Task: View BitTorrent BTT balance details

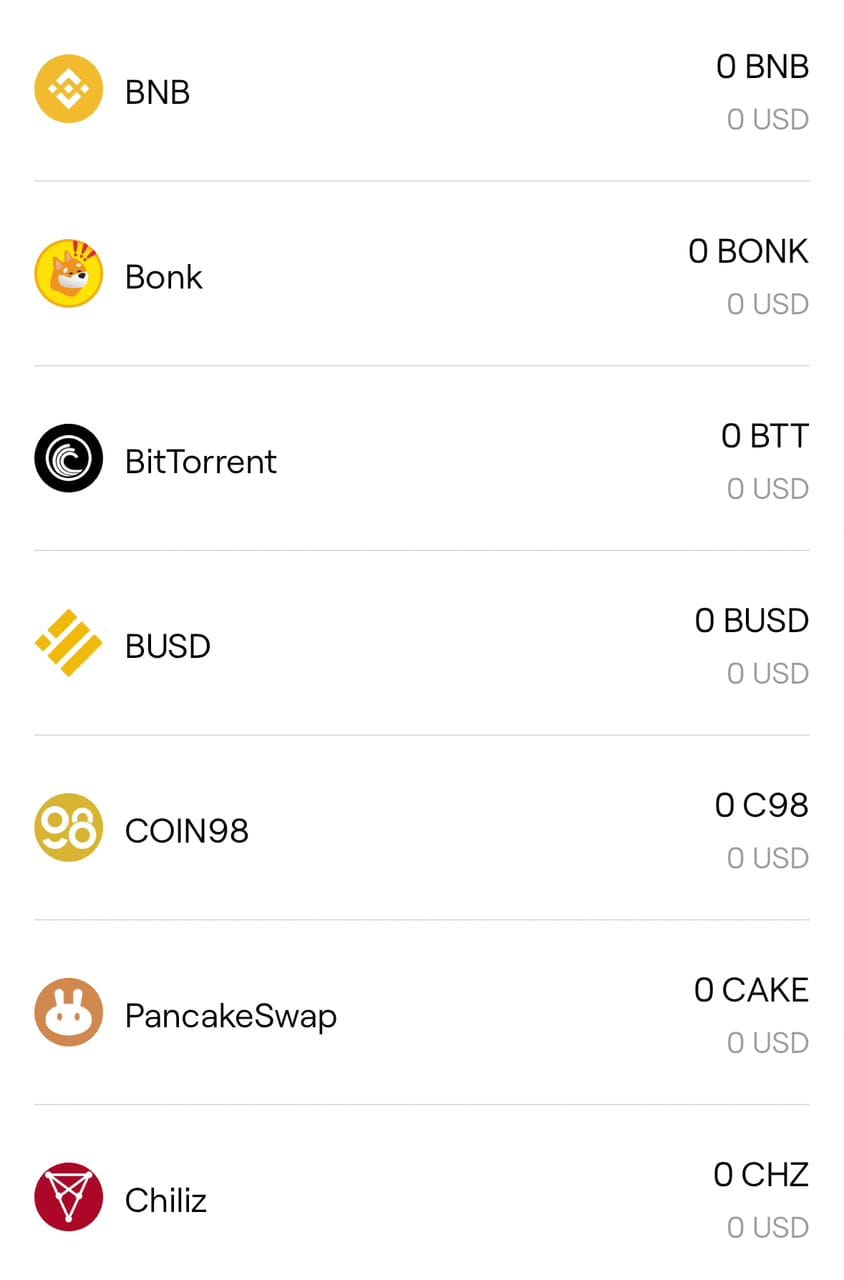Action: pyautogui.click(x=420, y=461)
